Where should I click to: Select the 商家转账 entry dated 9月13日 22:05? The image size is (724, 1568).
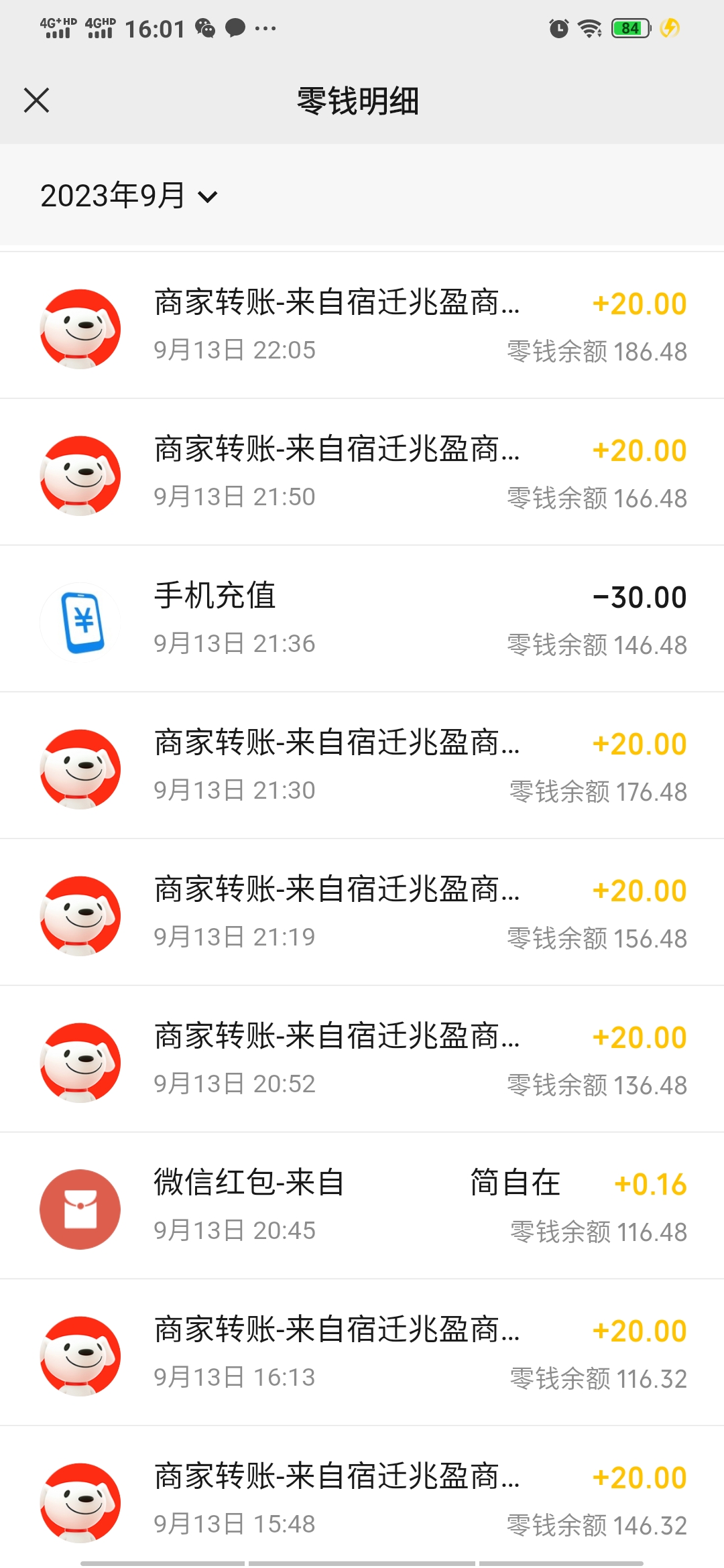click(362, 324)
